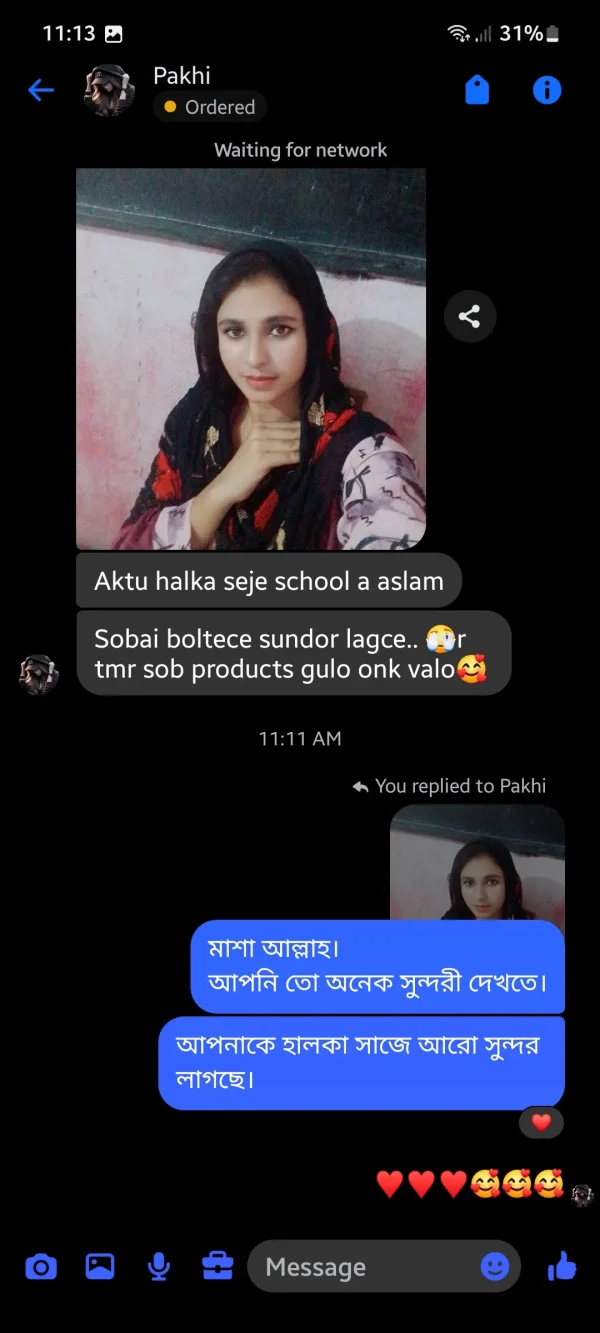Open the Ordered label status
The height and width of the screenshot is (1333, 600).
click(x=210, y=107)
